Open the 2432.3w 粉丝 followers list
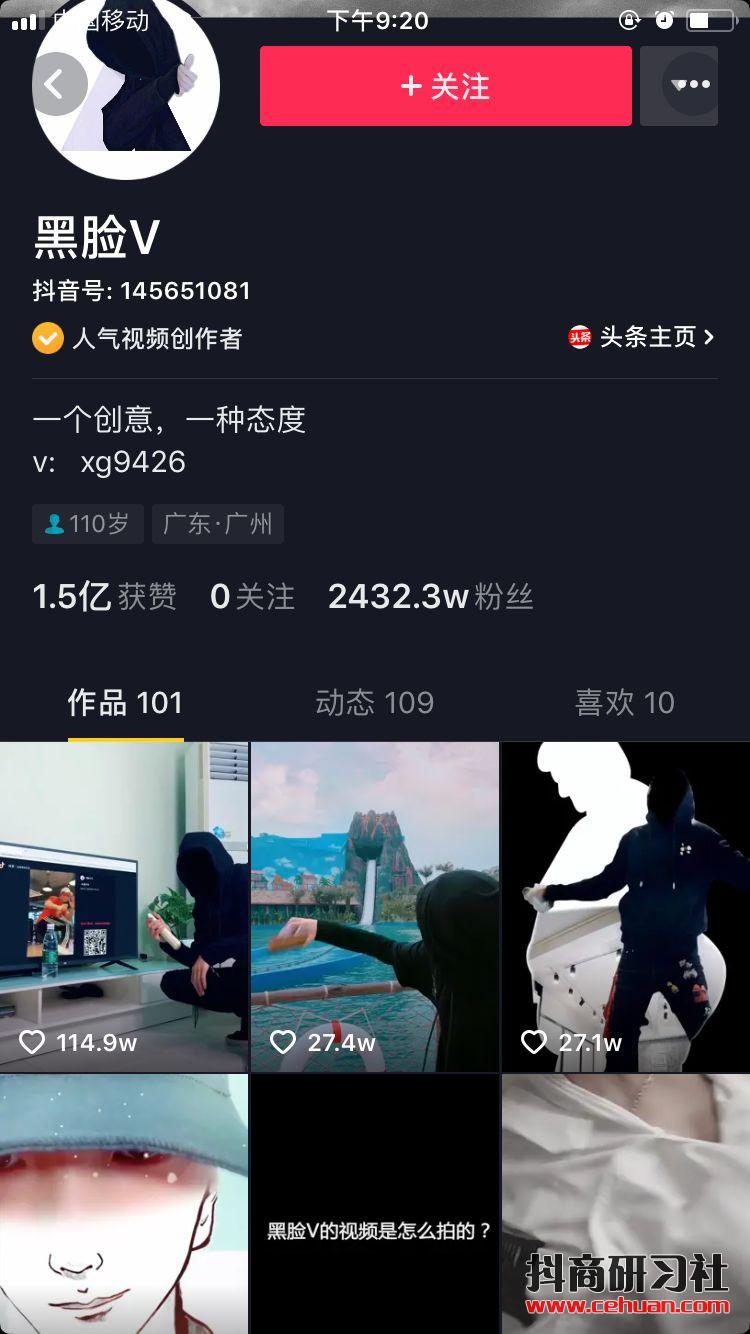Image resolution: width=750 pixels, height=1334 pixels. tap(430, 597)
